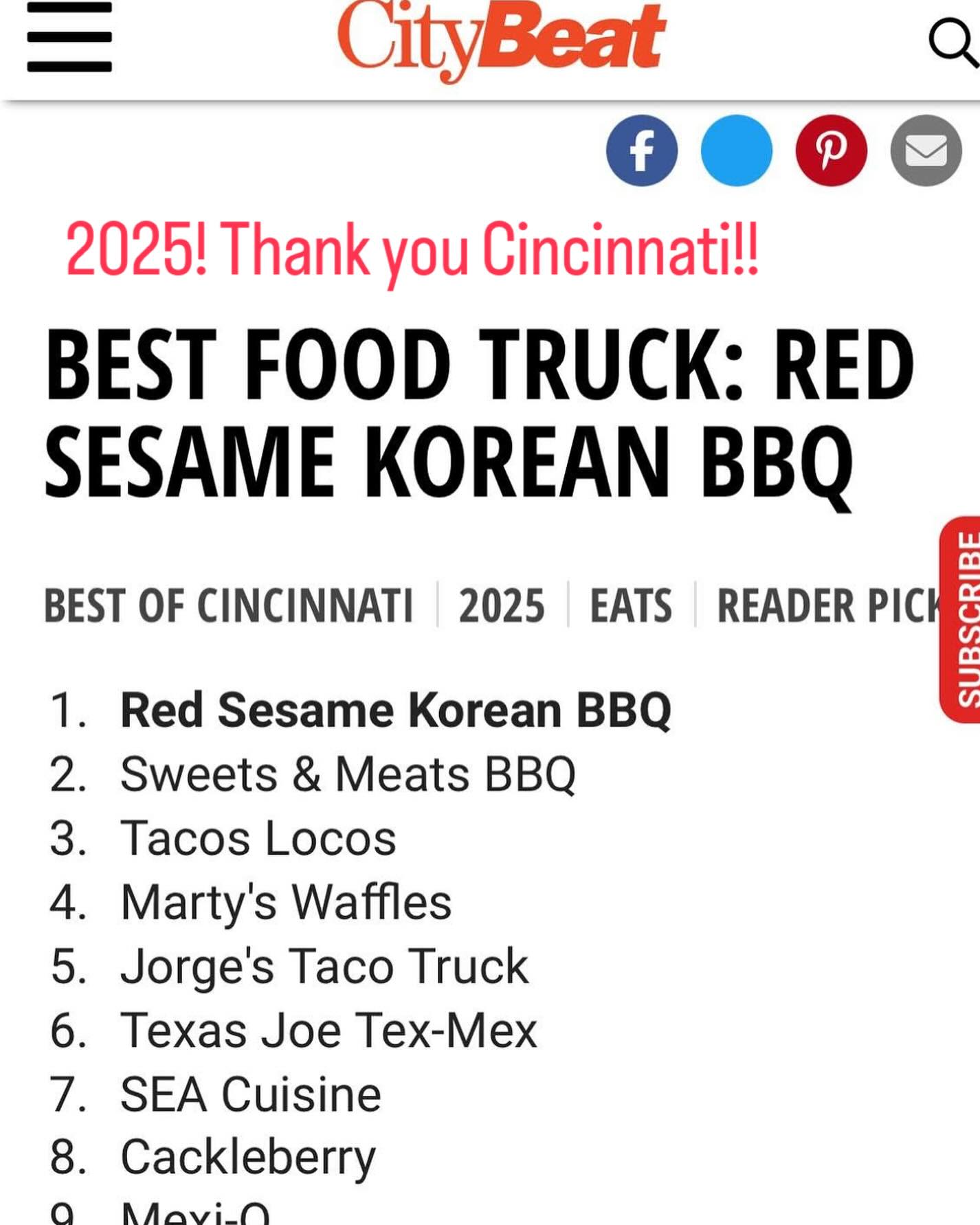Open the search magnifier
This screenshot has height=1225, width=980.
951,41
